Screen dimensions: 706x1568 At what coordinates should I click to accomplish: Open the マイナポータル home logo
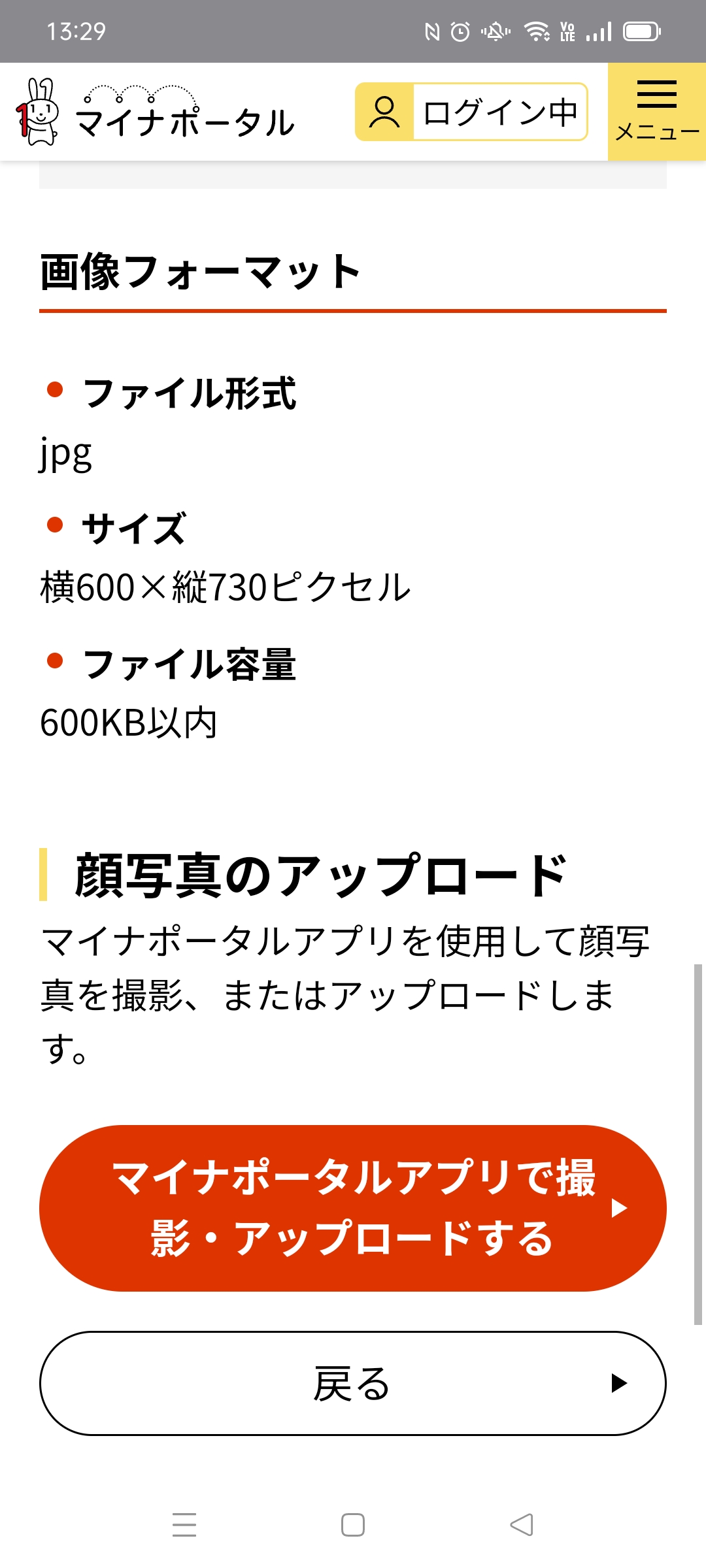click(x=156, y=112)
